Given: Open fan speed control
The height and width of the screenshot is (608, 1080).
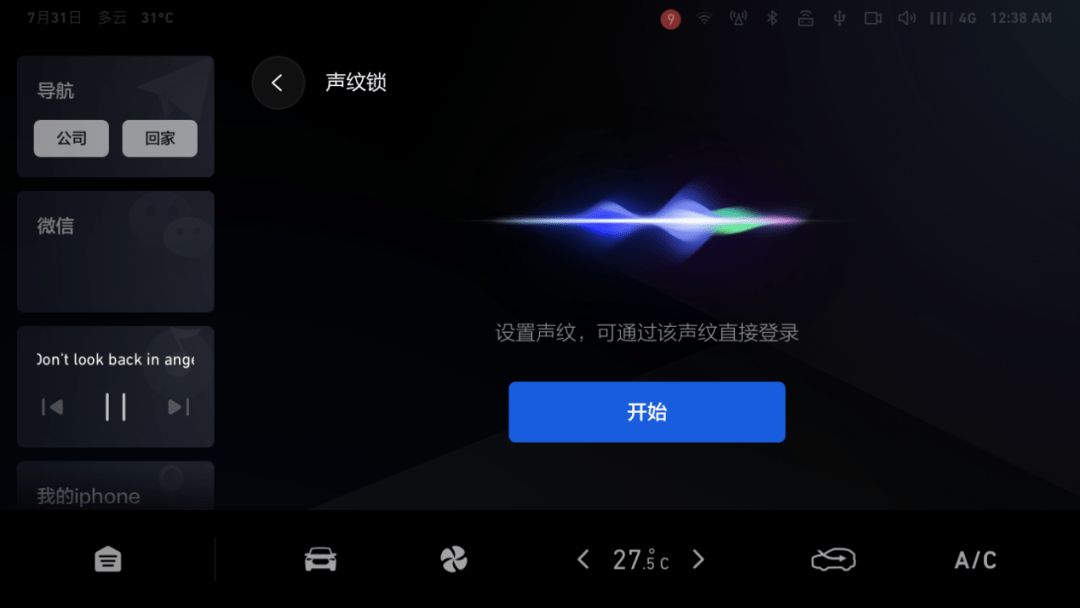Looking at the screenshot, I should click(x=454, y=560).
